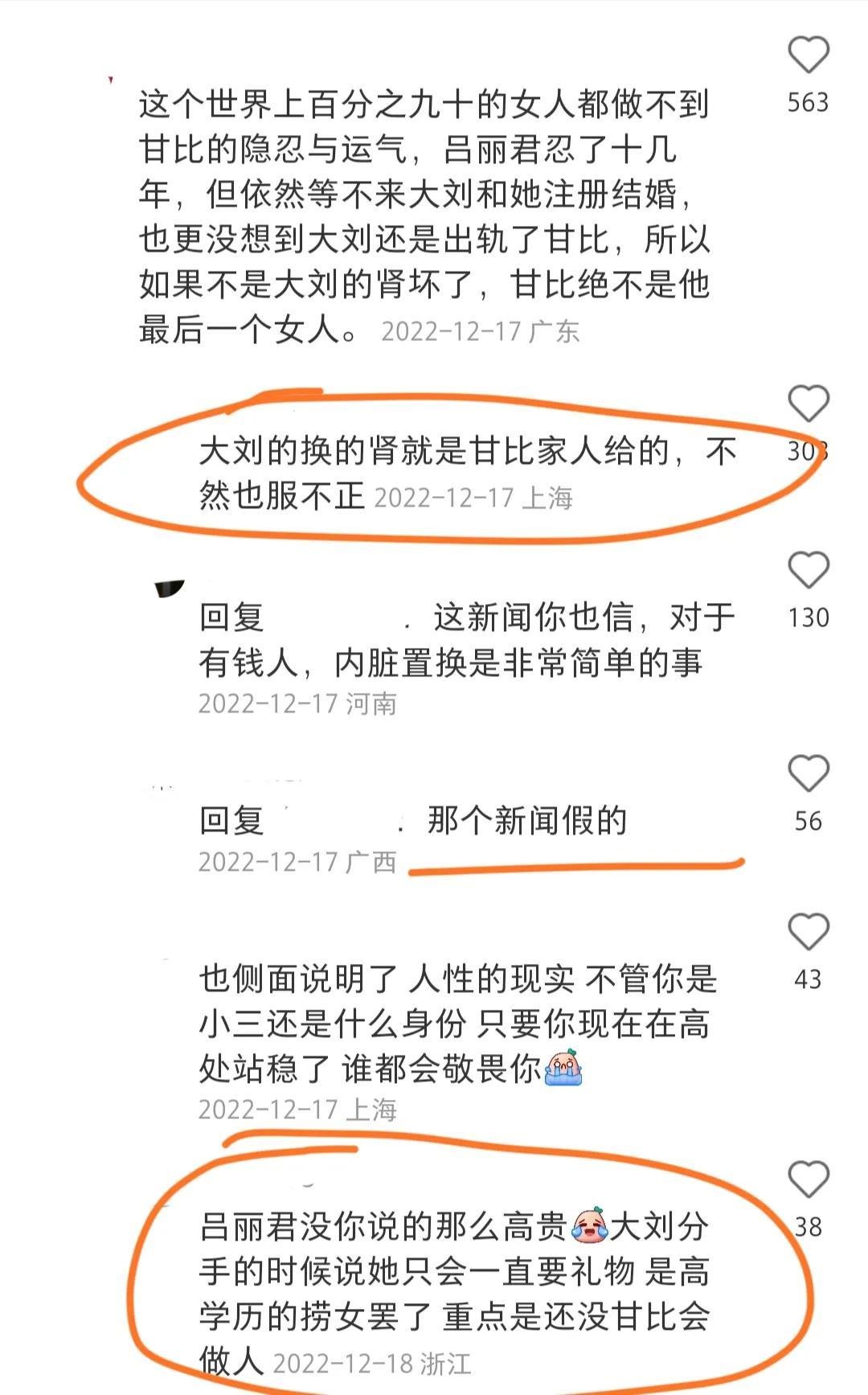Image resolution: width=868 pixels, height=1395 pixels.
Task: Like the reply saying 那个新闻假的
Action: pos(808,773)
